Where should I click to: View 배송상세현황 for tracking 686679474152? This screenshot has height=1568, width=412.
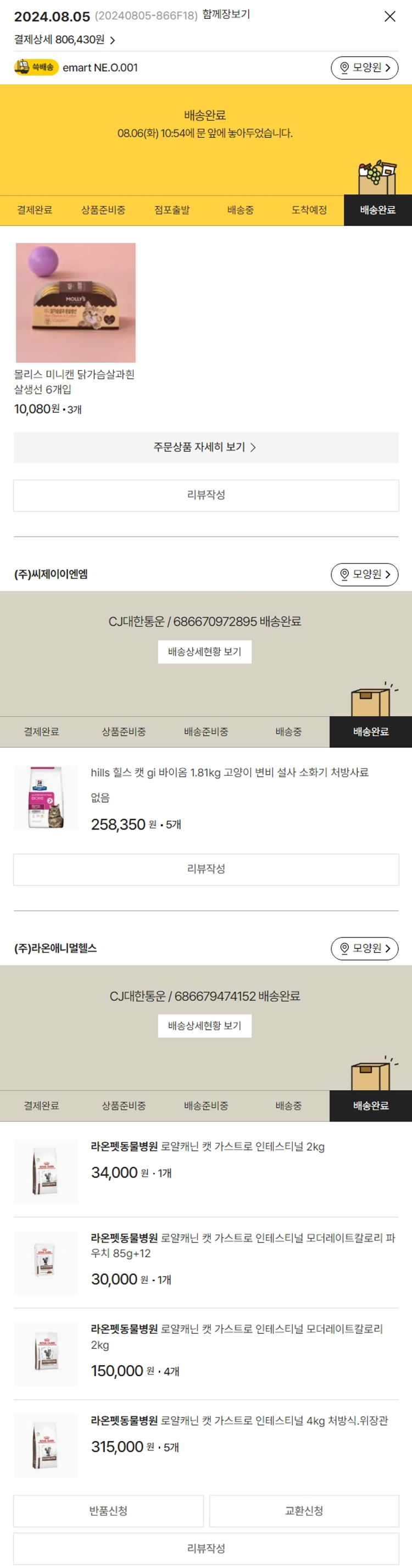tap(204, 1026)
